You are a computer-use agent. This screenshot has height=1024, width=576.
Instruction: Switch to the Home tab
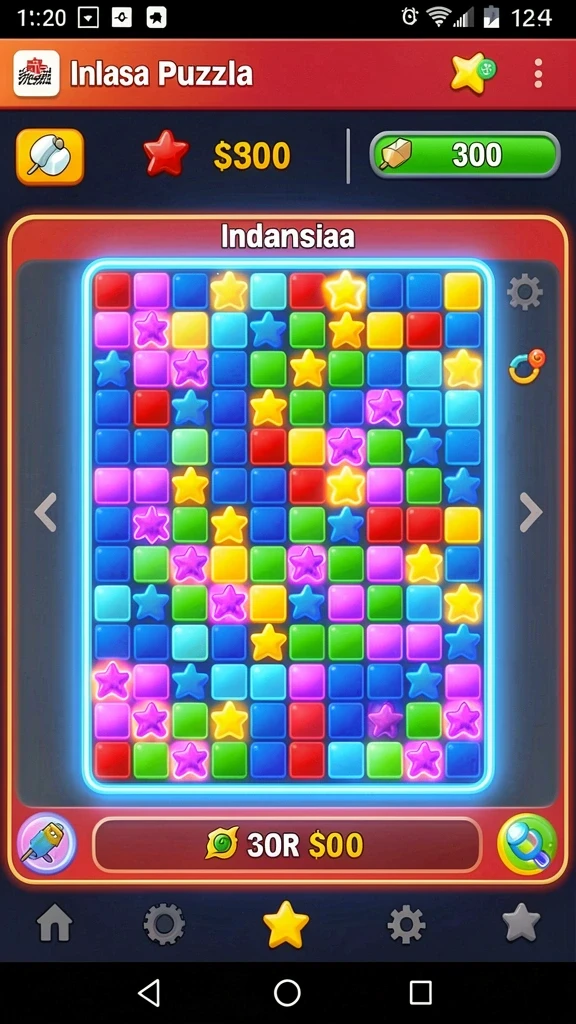[55, 923]
